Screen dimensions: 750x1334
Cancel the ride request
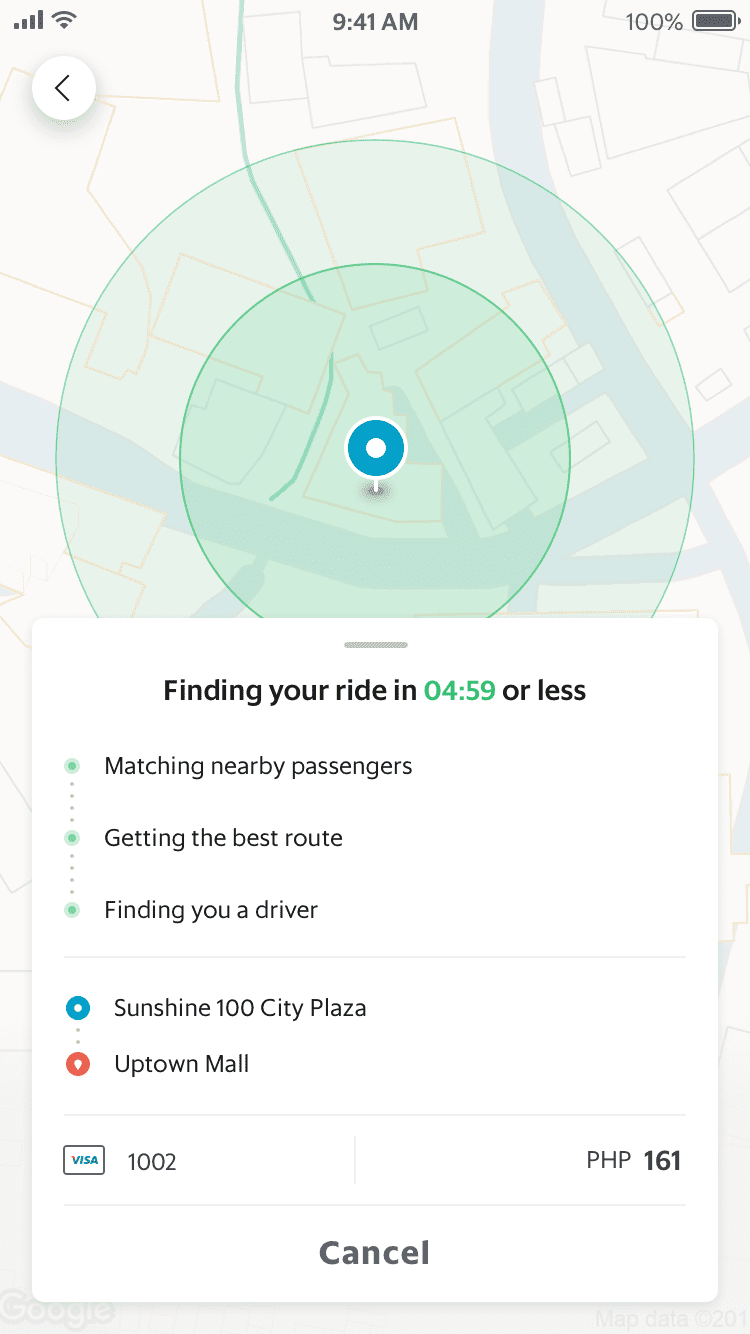coord(374,1253)
